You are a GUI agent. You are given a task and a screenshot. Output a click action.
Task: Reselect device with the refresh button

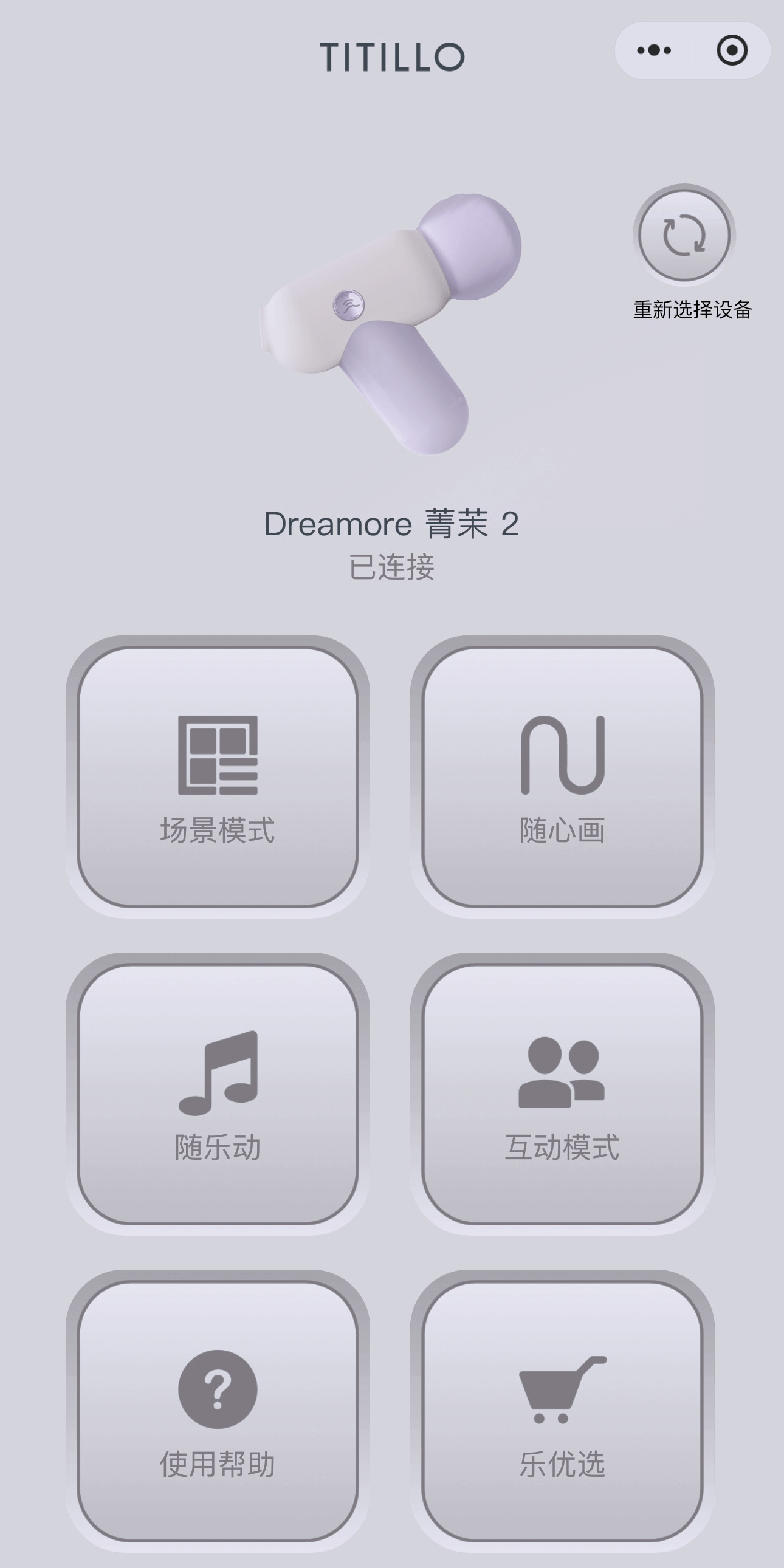(684, 235)
